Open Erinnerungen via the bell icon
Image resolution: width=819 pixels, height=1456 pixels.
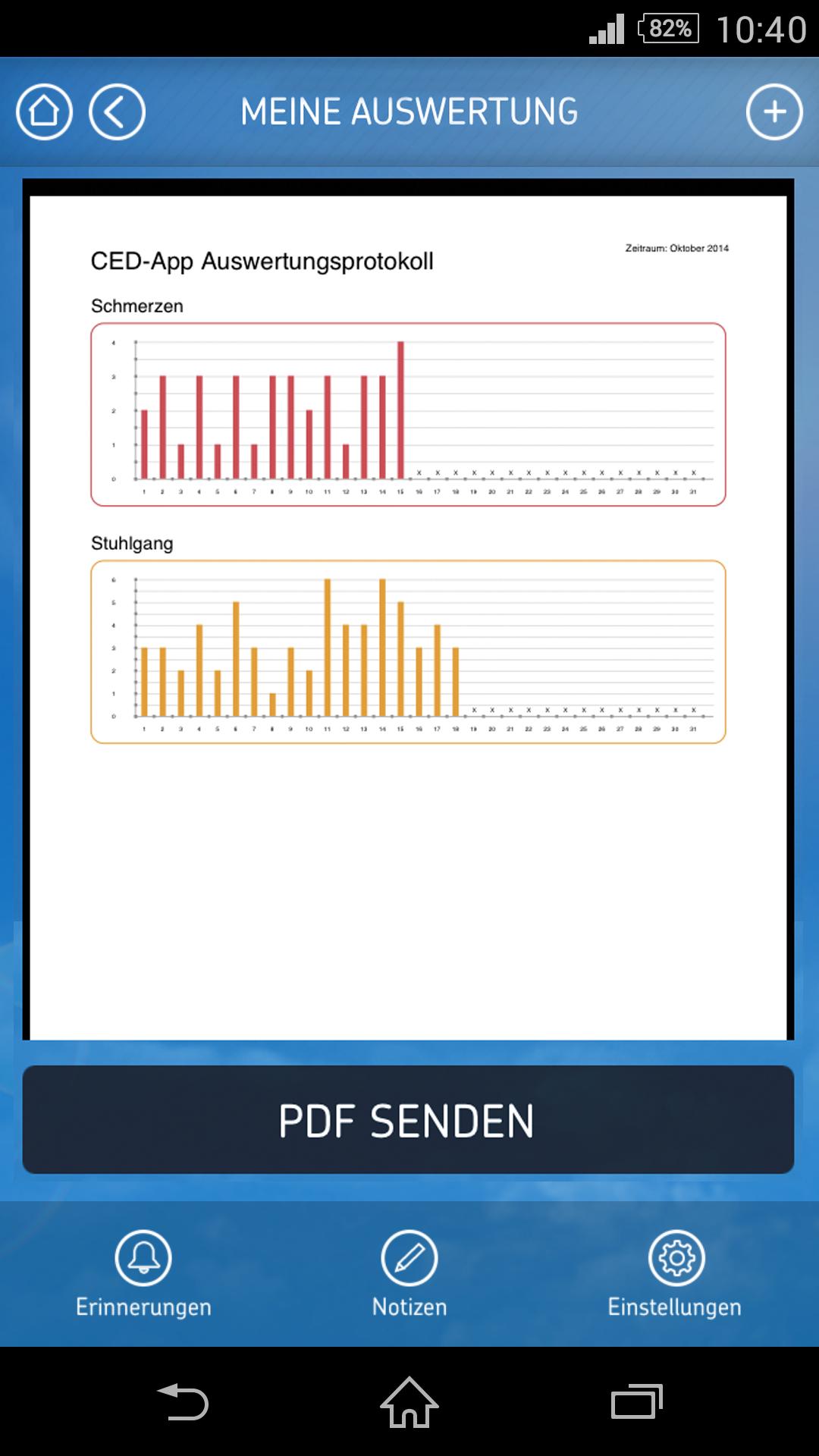point(144,1257)
